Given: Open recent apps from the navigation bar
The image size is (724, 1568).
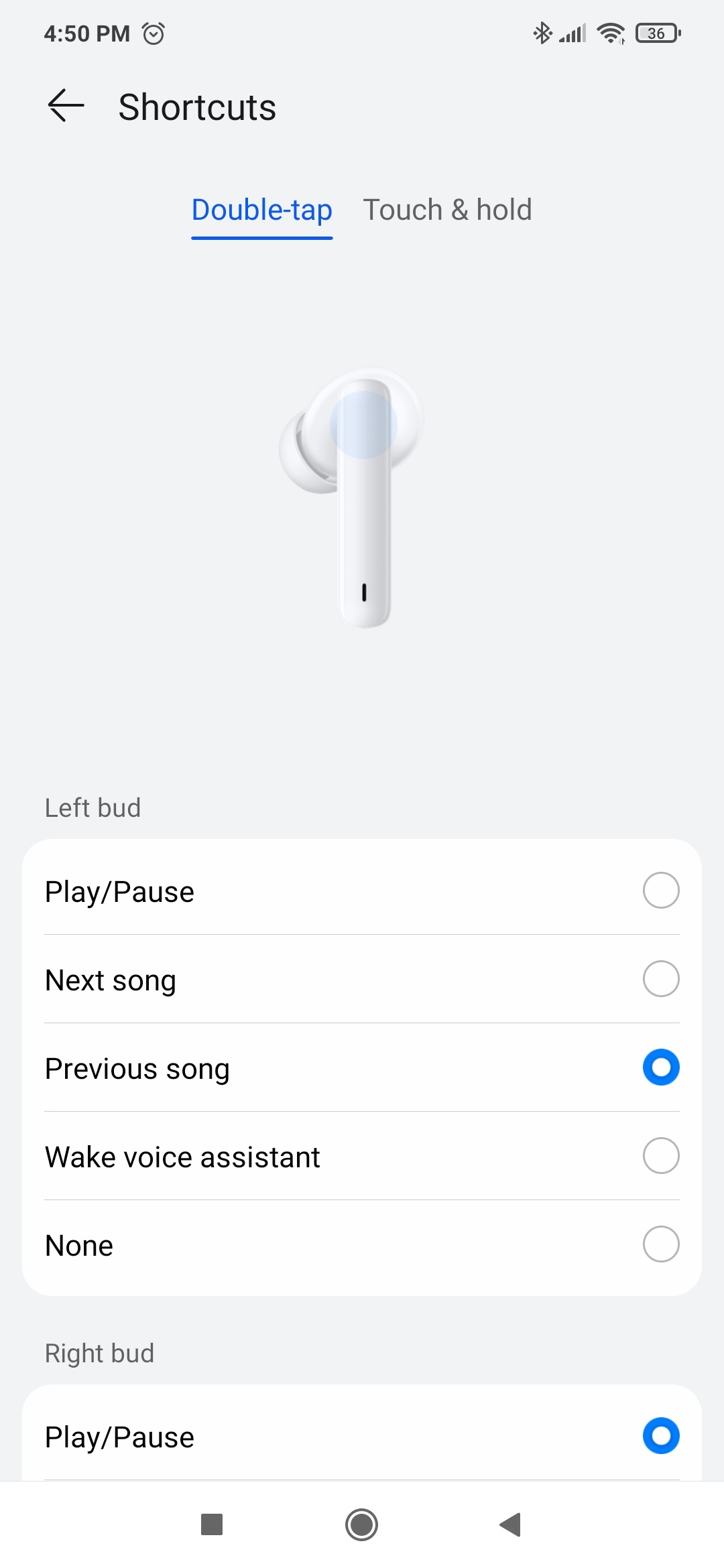Looking at the screenshot, I should pos(212,1524).
